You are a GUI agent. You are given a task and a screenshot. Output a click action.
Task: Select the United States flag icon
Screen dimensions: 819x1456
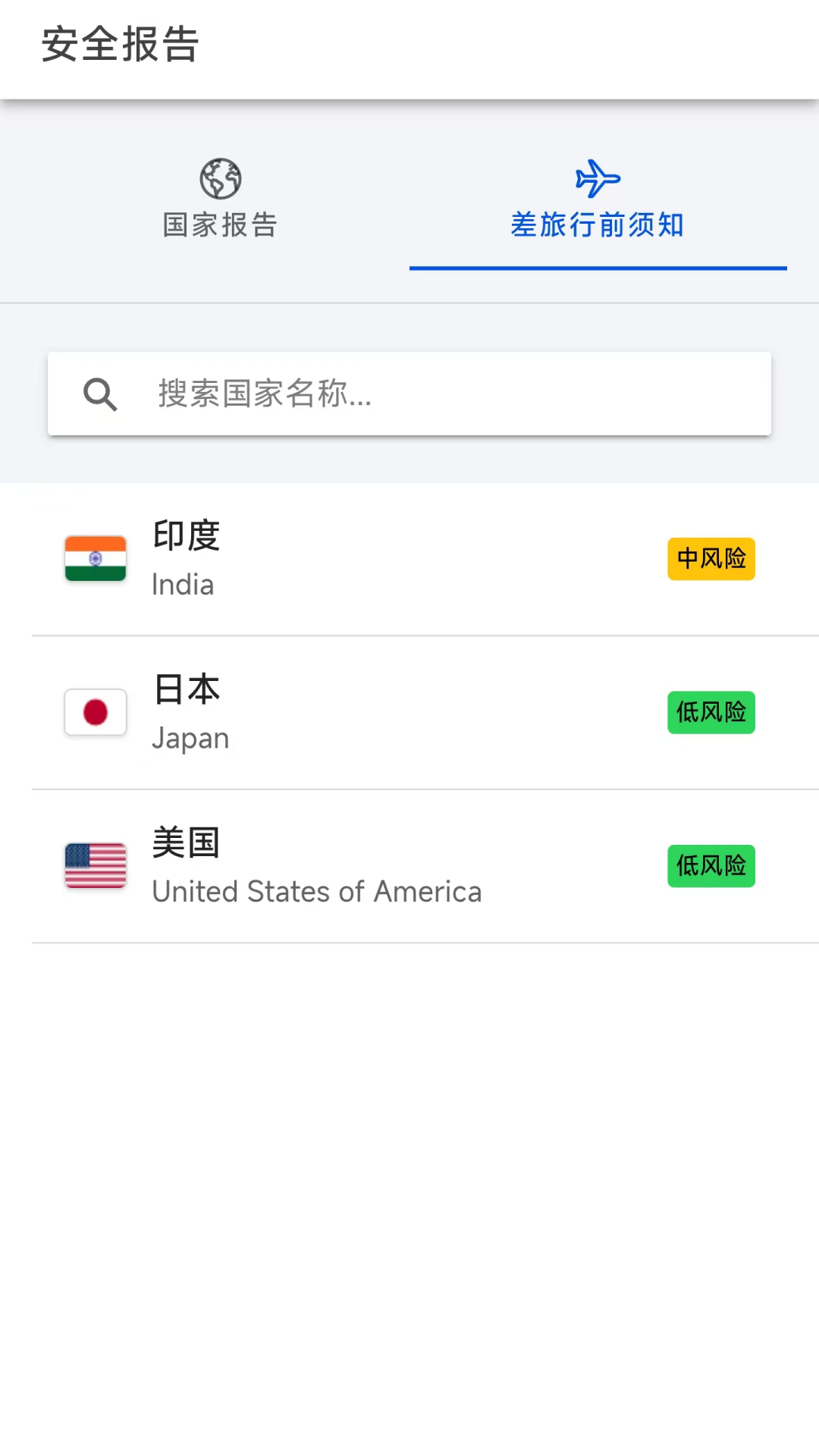point(95,865)
